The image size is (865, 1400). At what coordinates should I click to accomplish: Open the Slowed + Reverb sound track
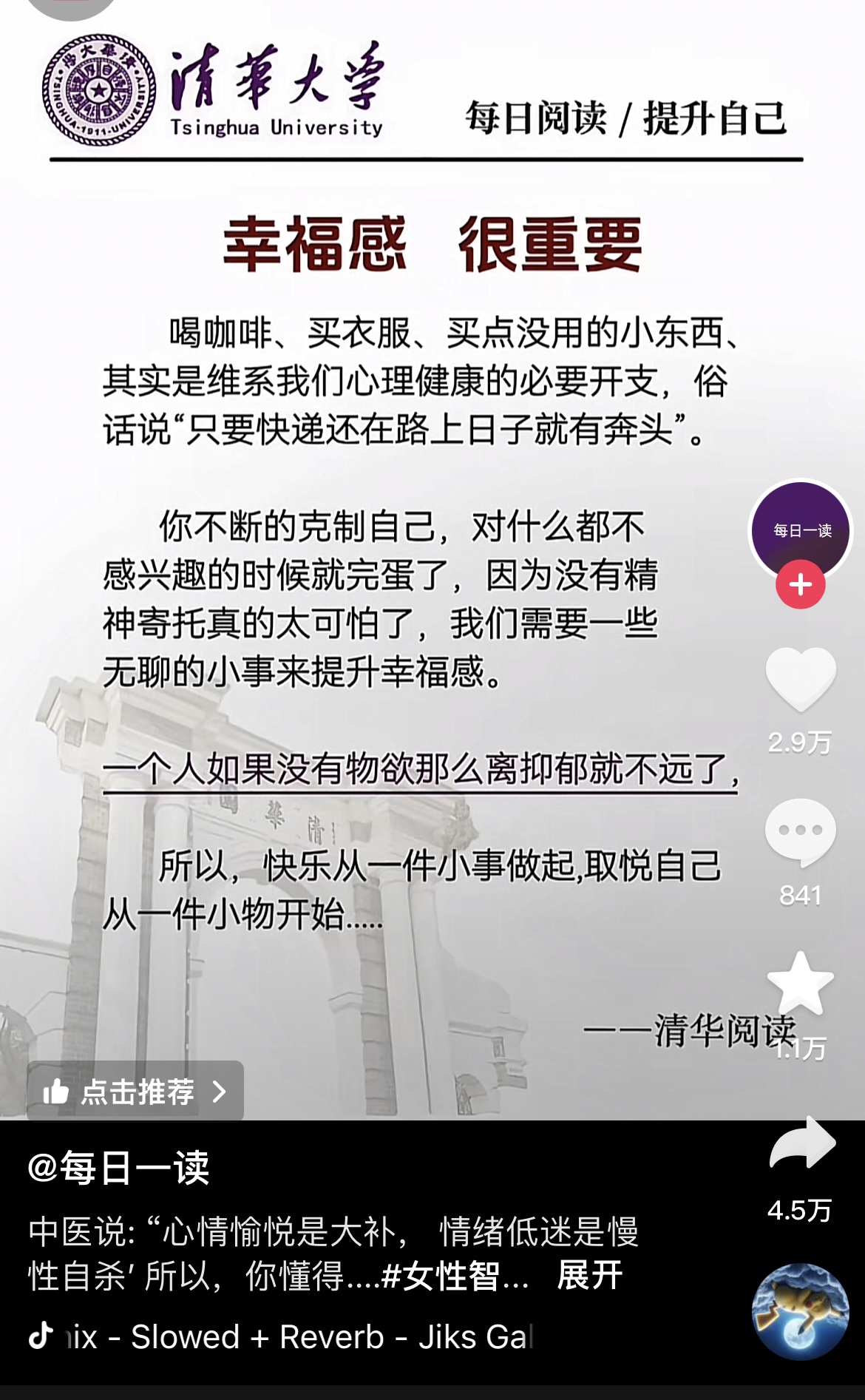281,1336
